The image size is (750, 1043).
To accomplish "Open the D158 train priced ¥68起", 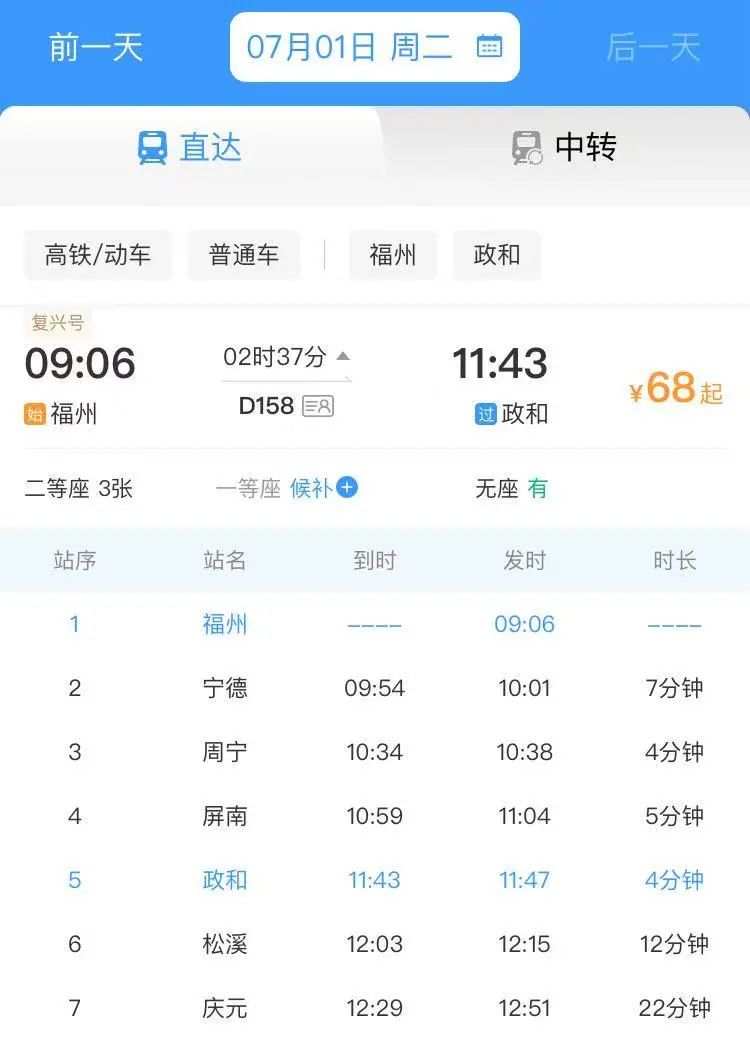I will [675, 388].
